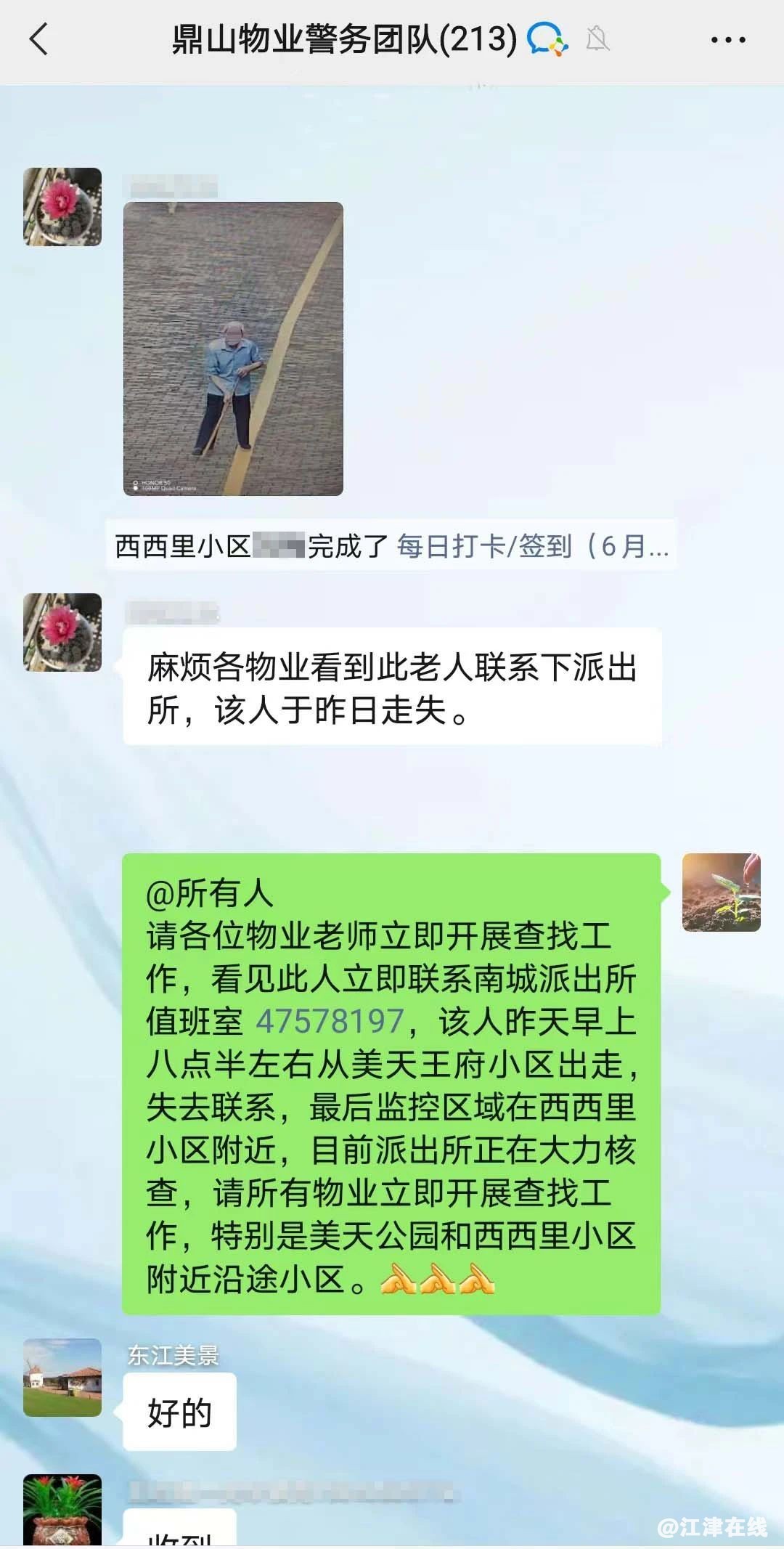This screenshot has height=1549, width=784.
Task: Open the seedling avatar's profile
Action: (721, 893)
